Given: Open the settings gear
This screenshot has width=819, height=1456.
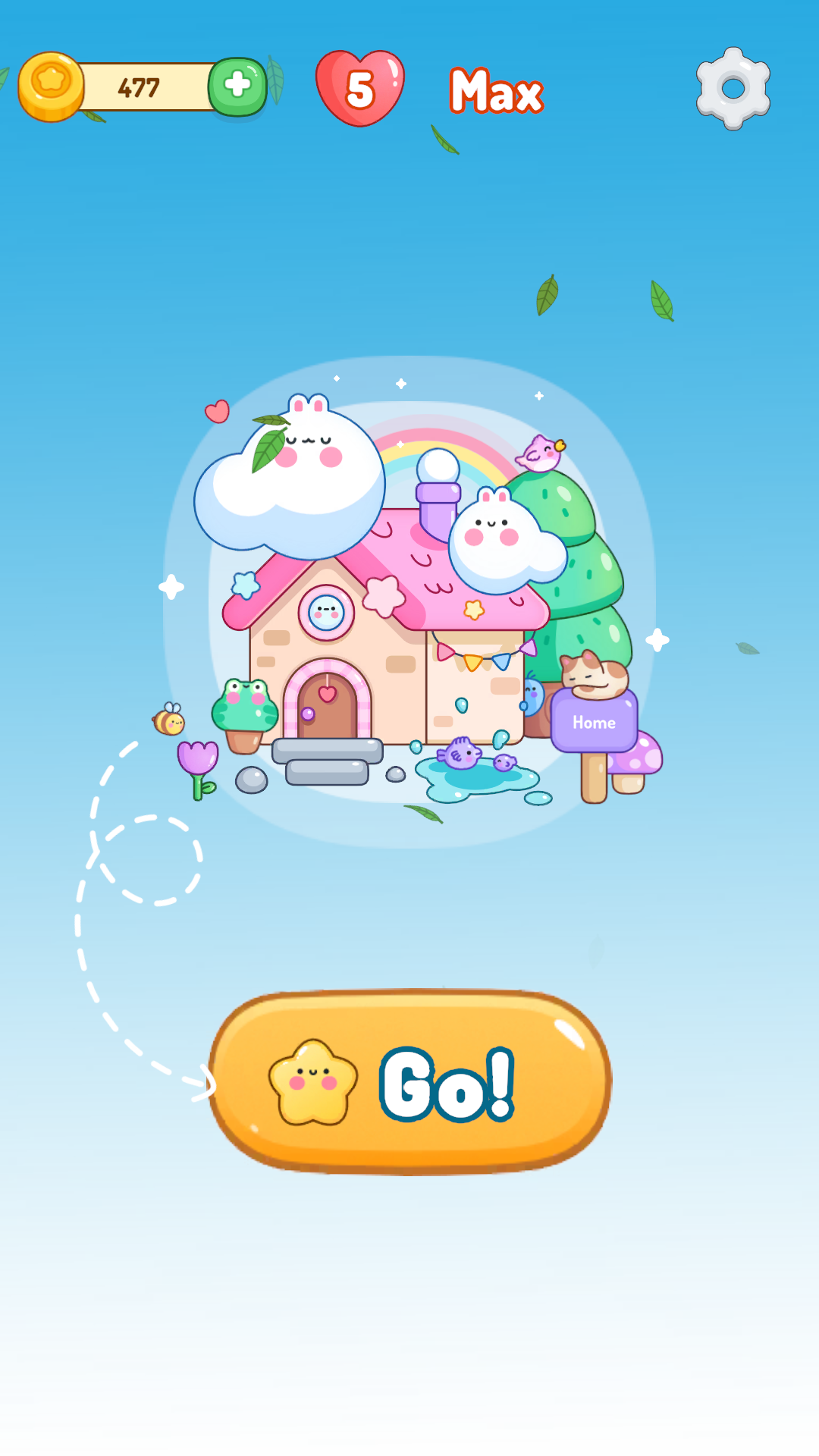Looking at the screenshot, I should pyautogui.click(x=733, y=88).
